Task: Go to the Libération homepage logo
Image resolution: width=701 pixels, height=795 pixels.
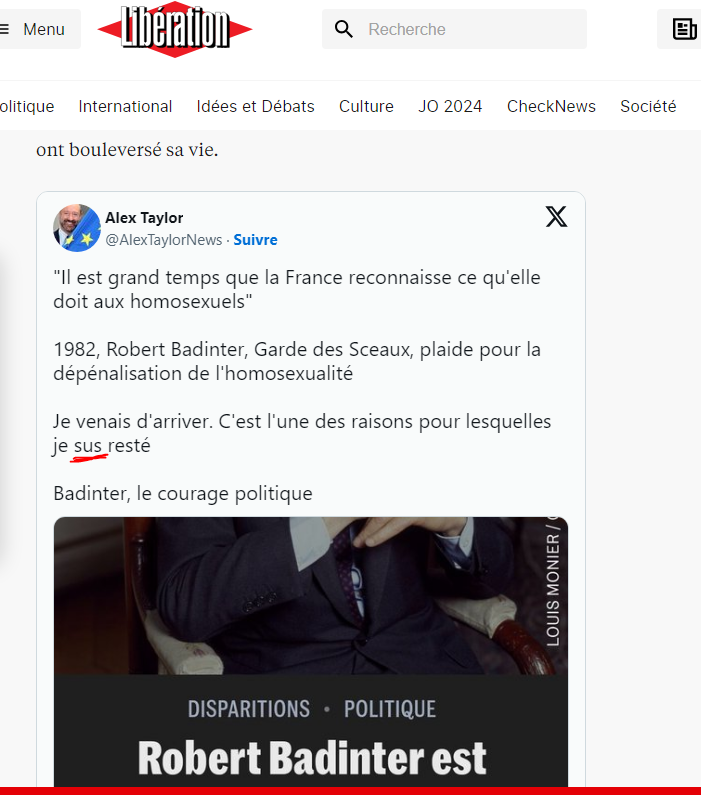Action: [x=175, y=29]
